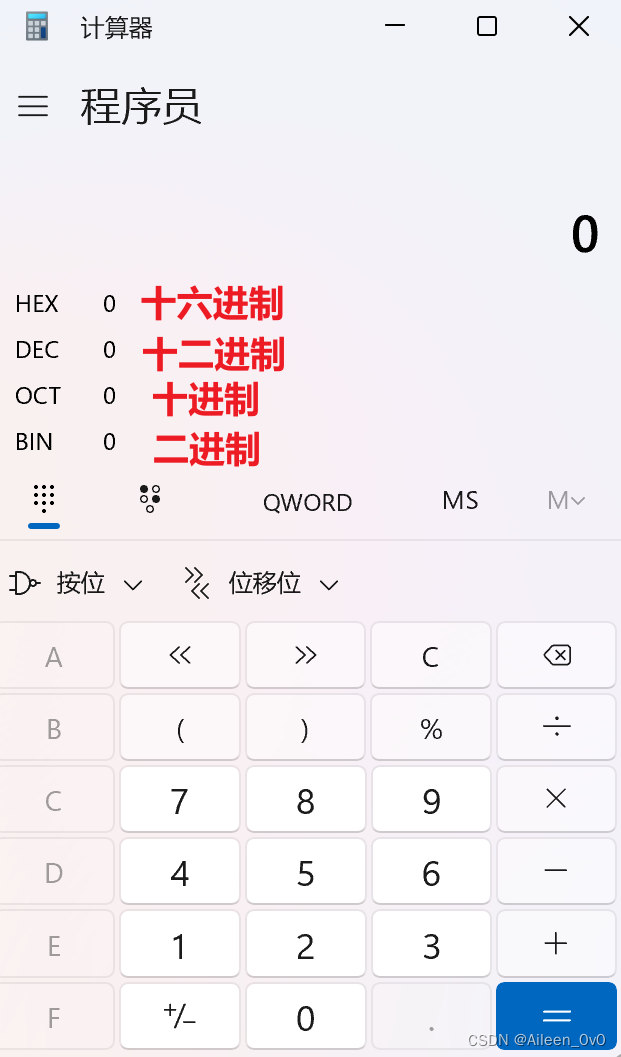Tap the right shift >> key
The width and height of the screenshot is (621, 1057).
[305, 656]
